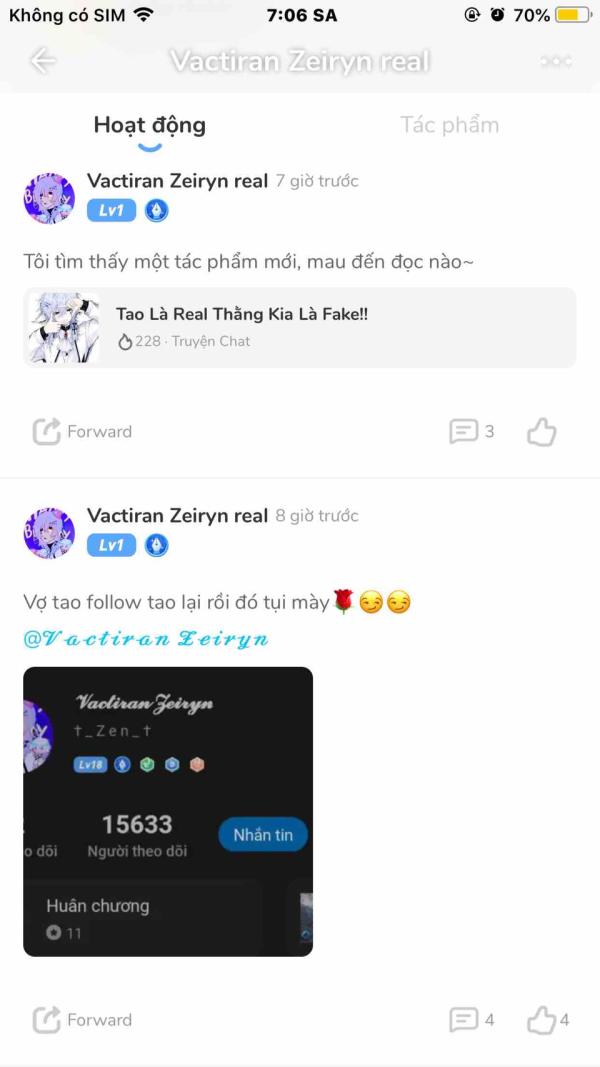This screenshot has height=1067, width=600.
Task: Open the three-dot overflow menu
Action: [556, 61]
